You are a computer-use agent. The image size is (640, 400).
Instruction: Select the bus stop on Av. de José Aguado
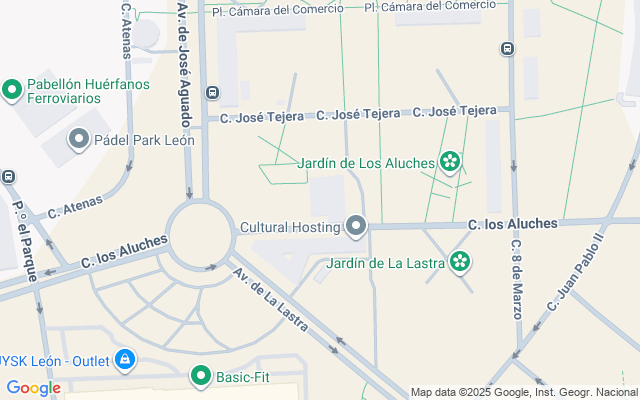click(212, 92)
